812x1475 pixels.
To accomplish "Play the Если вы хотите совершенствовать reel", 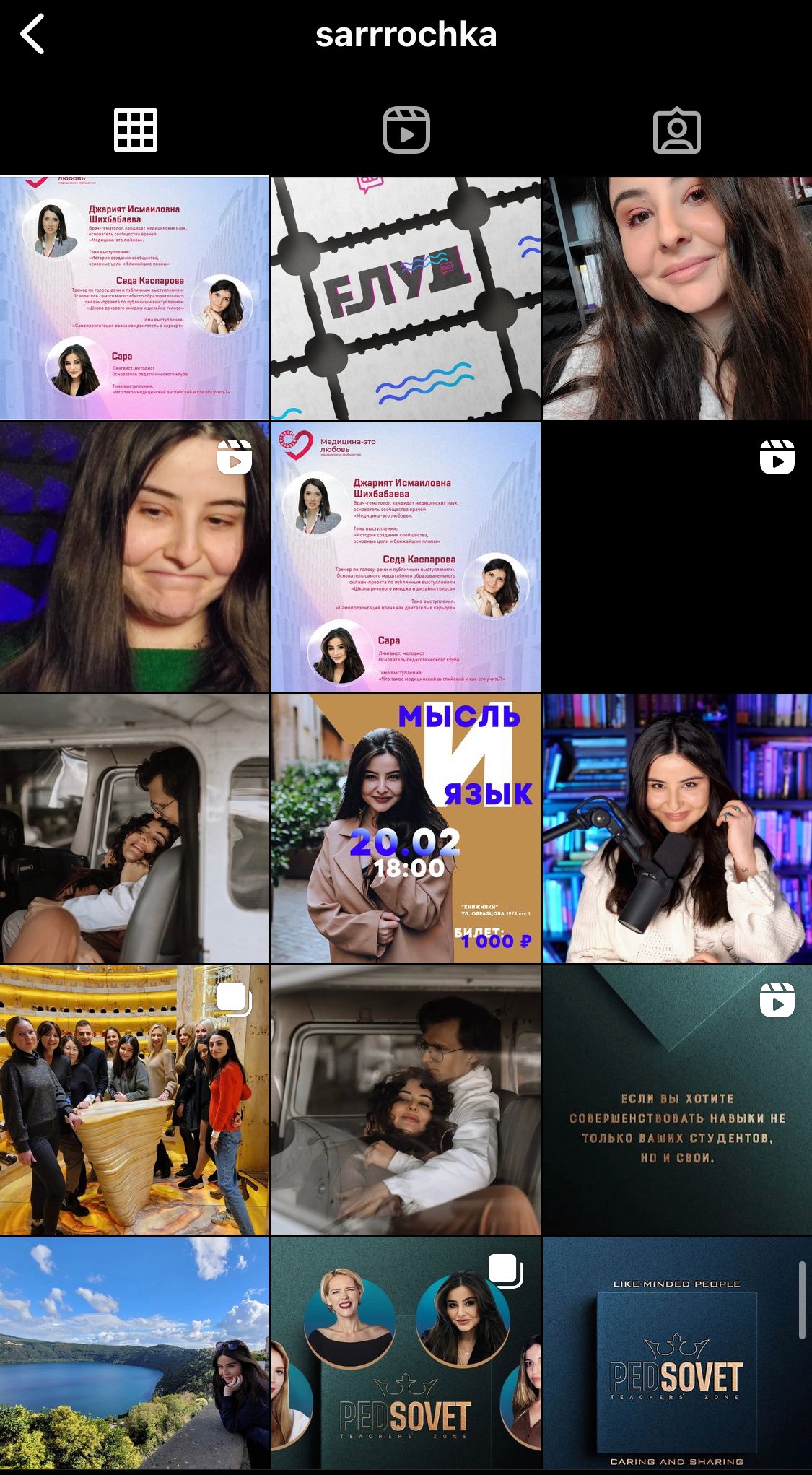I will pyautogui.click(x=677, y=1100).
